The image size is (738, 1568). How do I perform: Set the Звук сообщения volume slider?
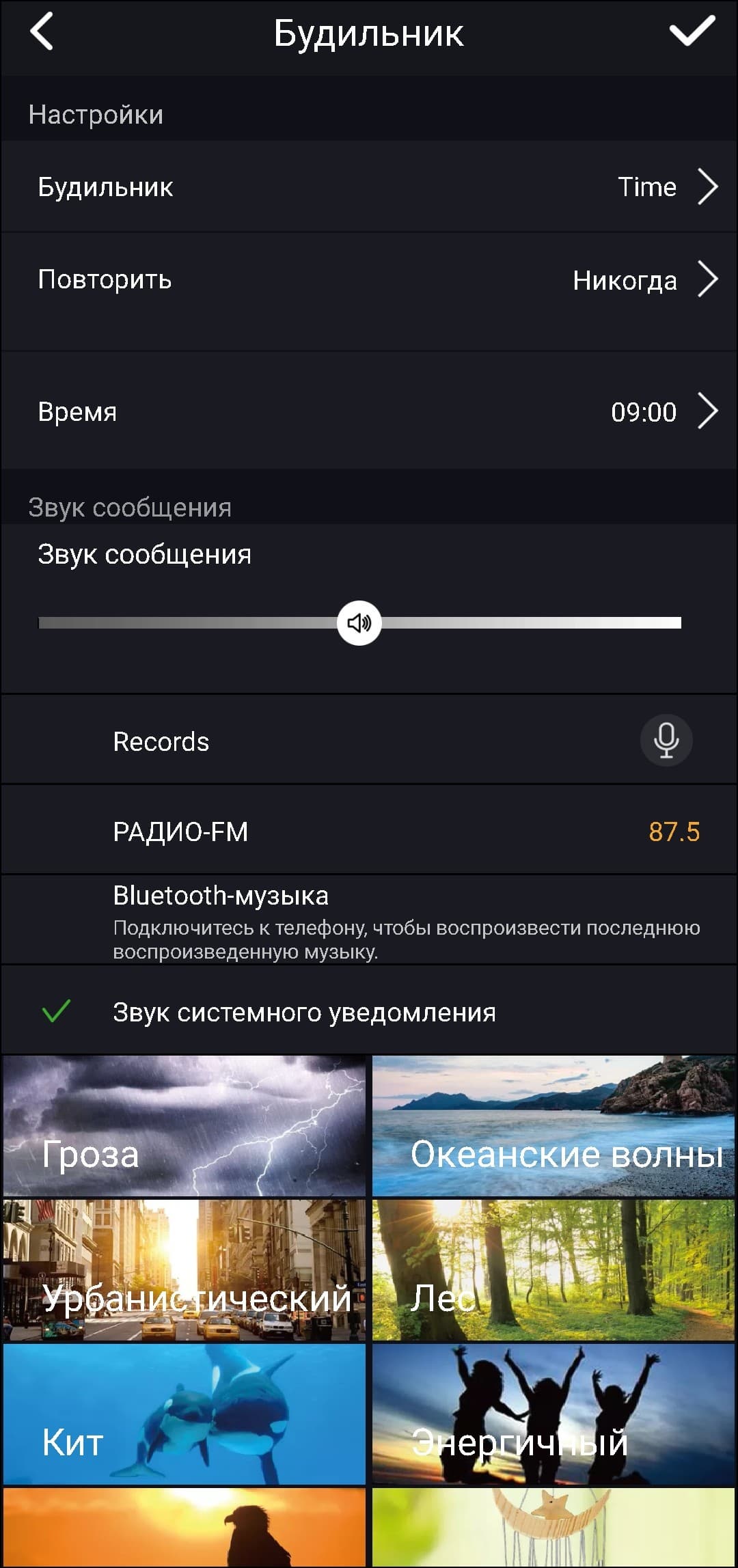(x=359, y=622)
